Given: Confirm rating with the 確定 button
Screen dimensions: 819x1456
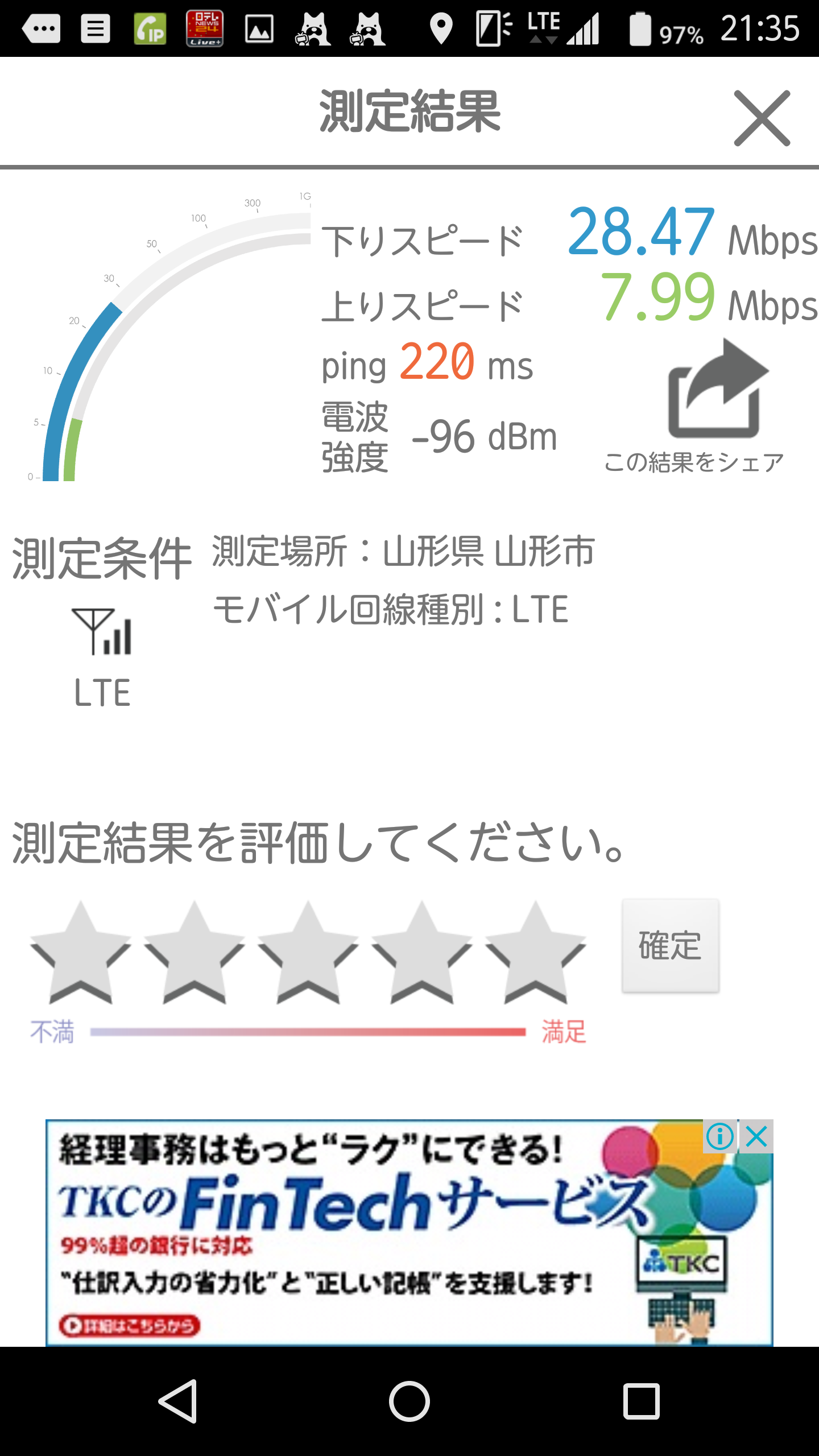Looking at the screenshot, I should 670,946.
